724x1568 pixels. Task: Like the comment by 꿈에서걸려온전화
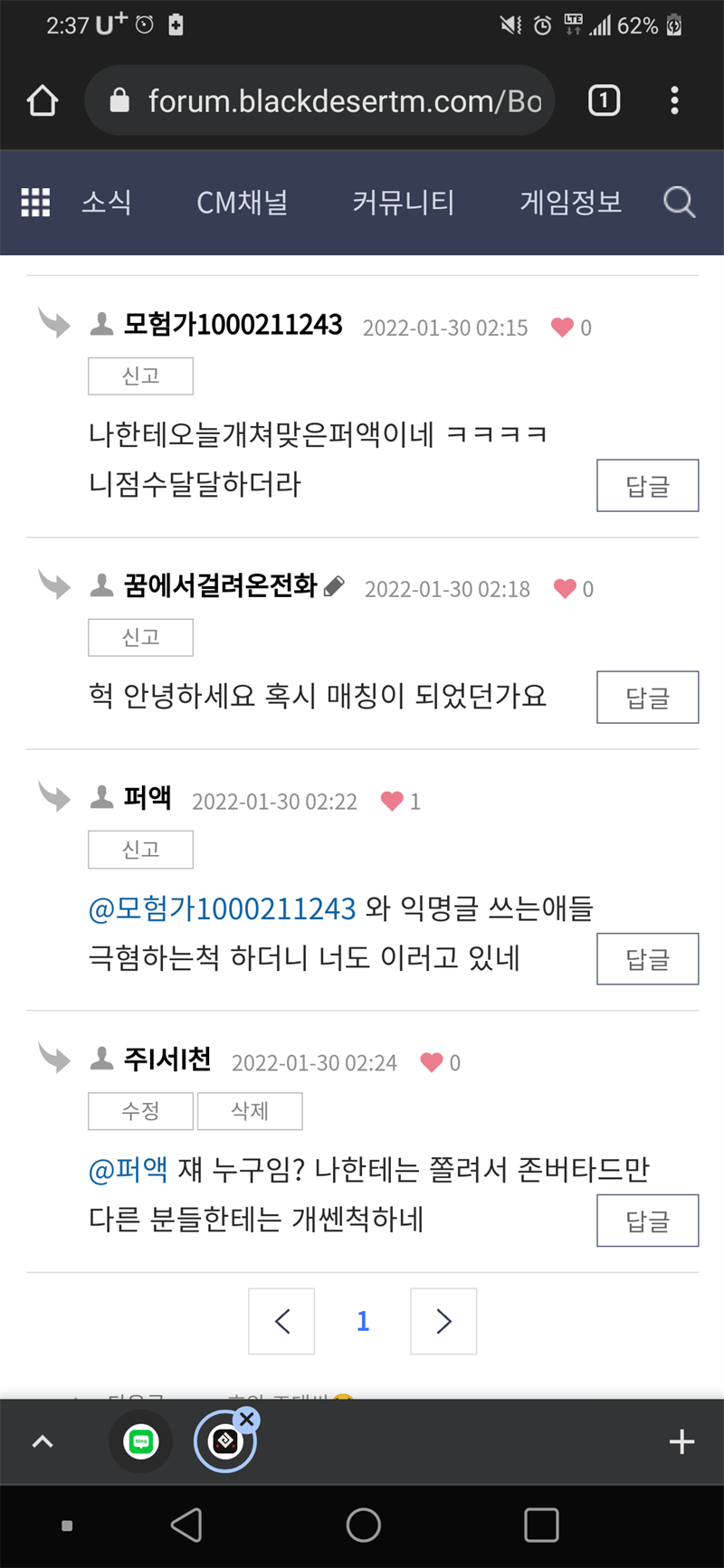click(565, 589)
